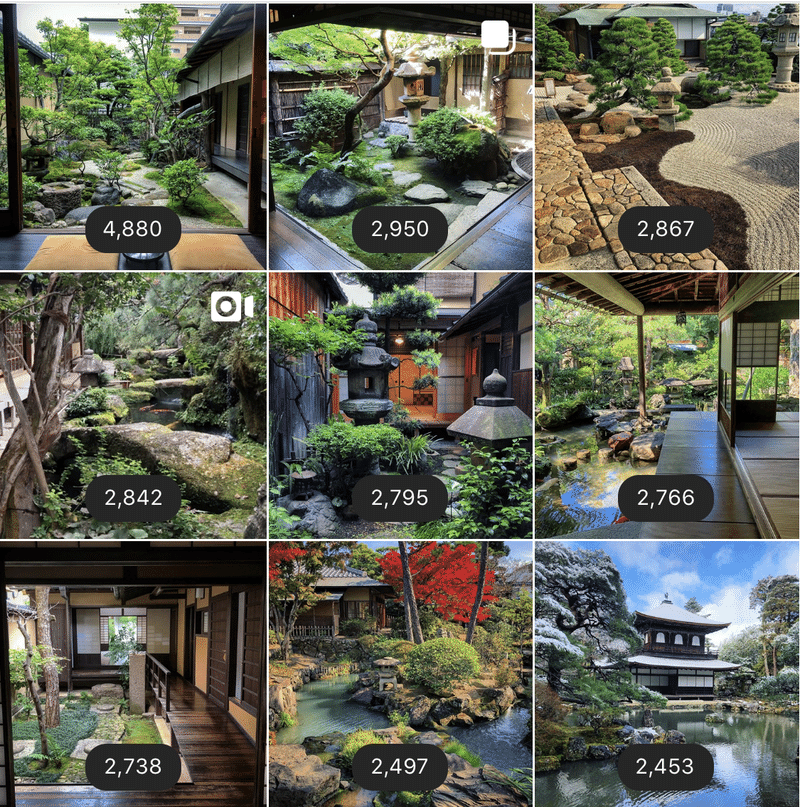This screenshot has width=800, height=807.
Task: Click the 2,795 like count badge
Action: point(400,494)
